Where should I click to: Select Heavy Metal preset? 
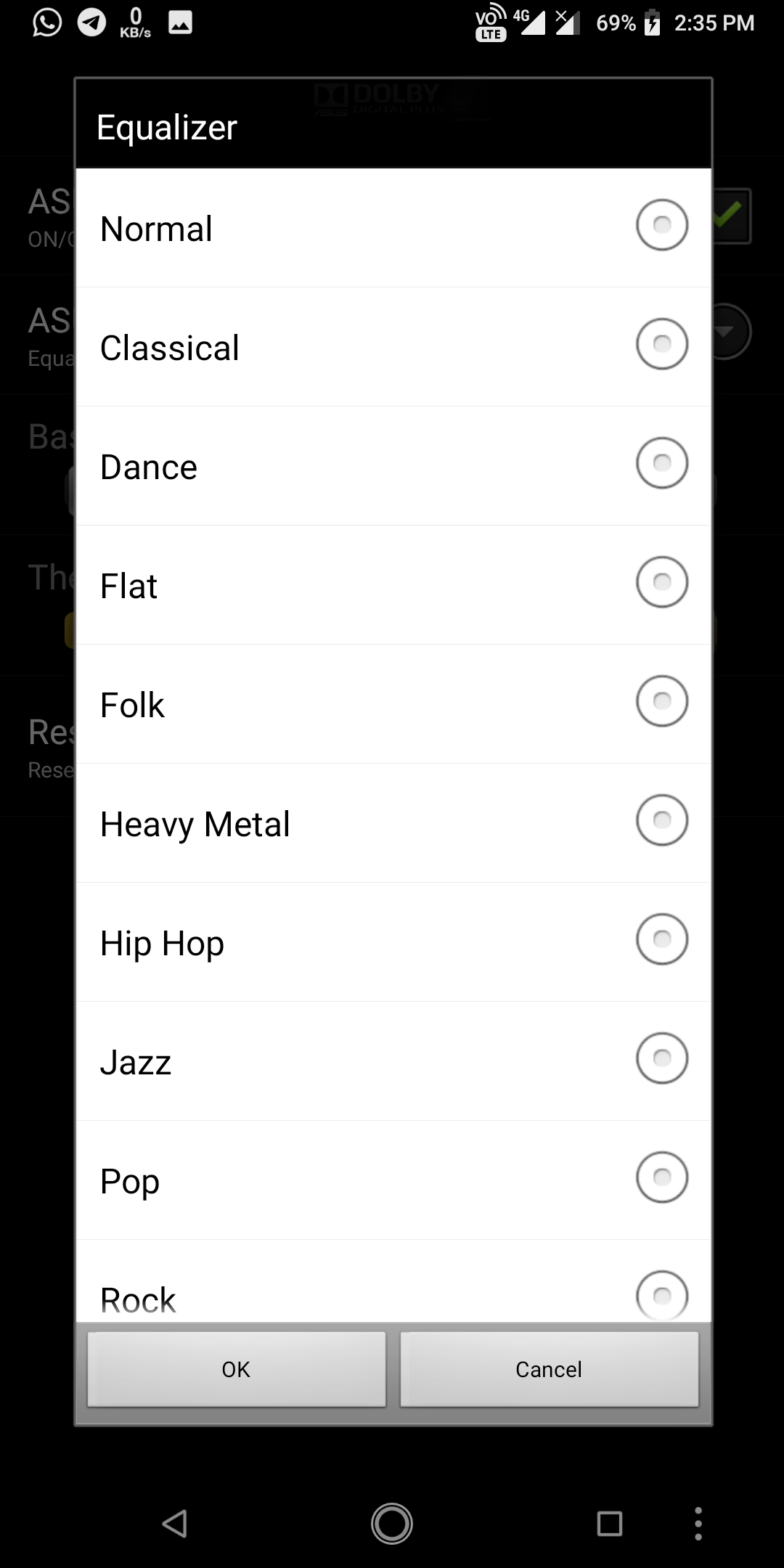(x=392, y=823)
